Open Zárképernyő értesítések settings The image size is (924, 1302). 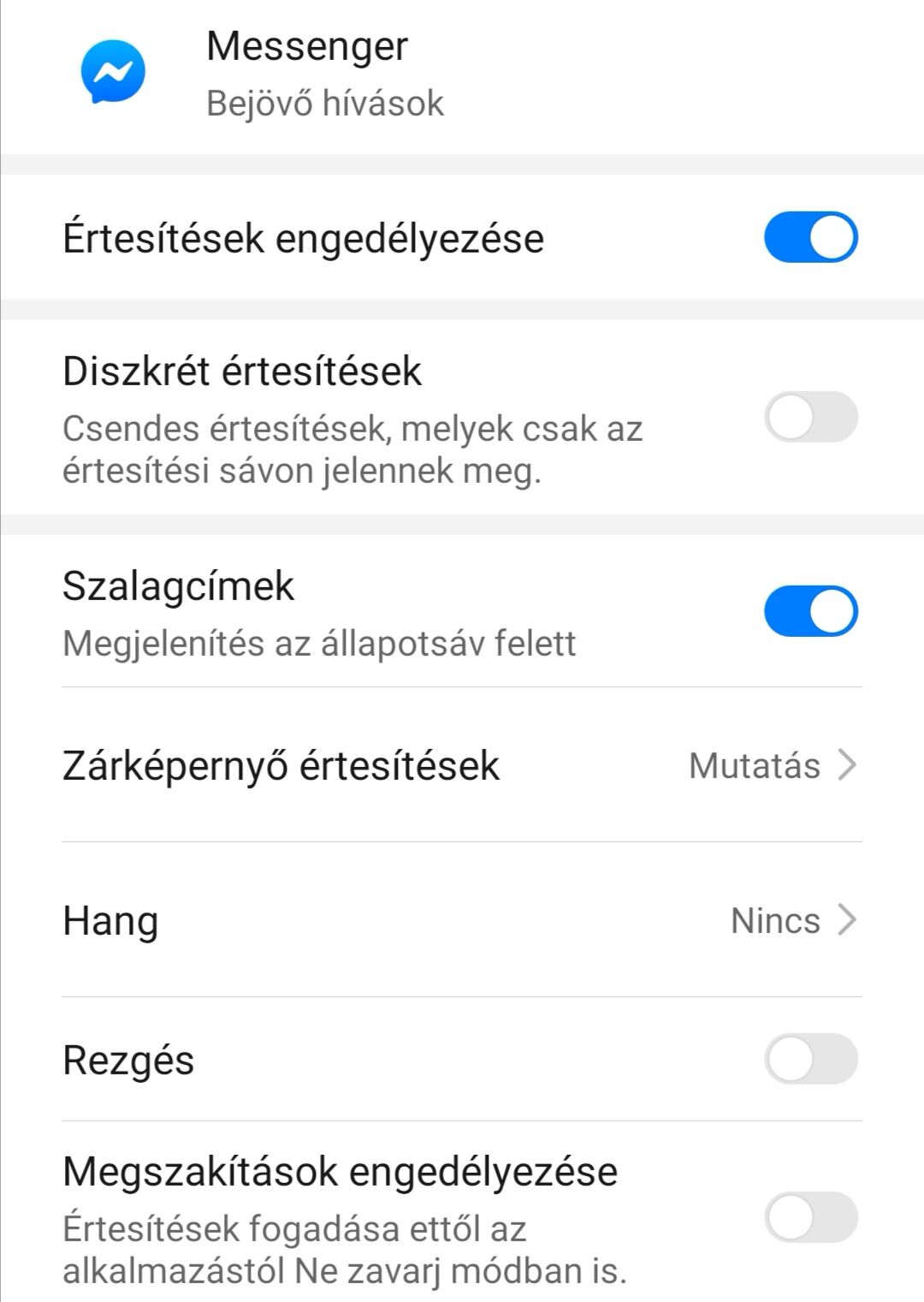tap(462, 765)
